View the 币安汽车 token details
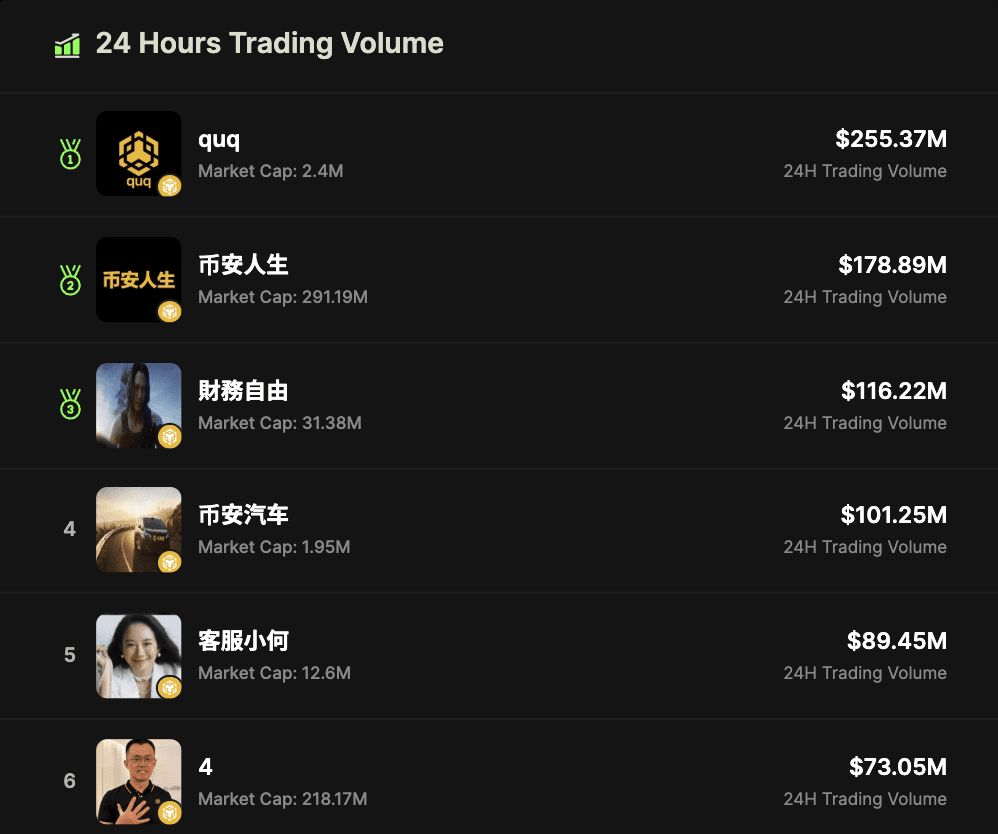Viewport: 998px width, 834px height. pyautogui.click(x=243, y=516)
